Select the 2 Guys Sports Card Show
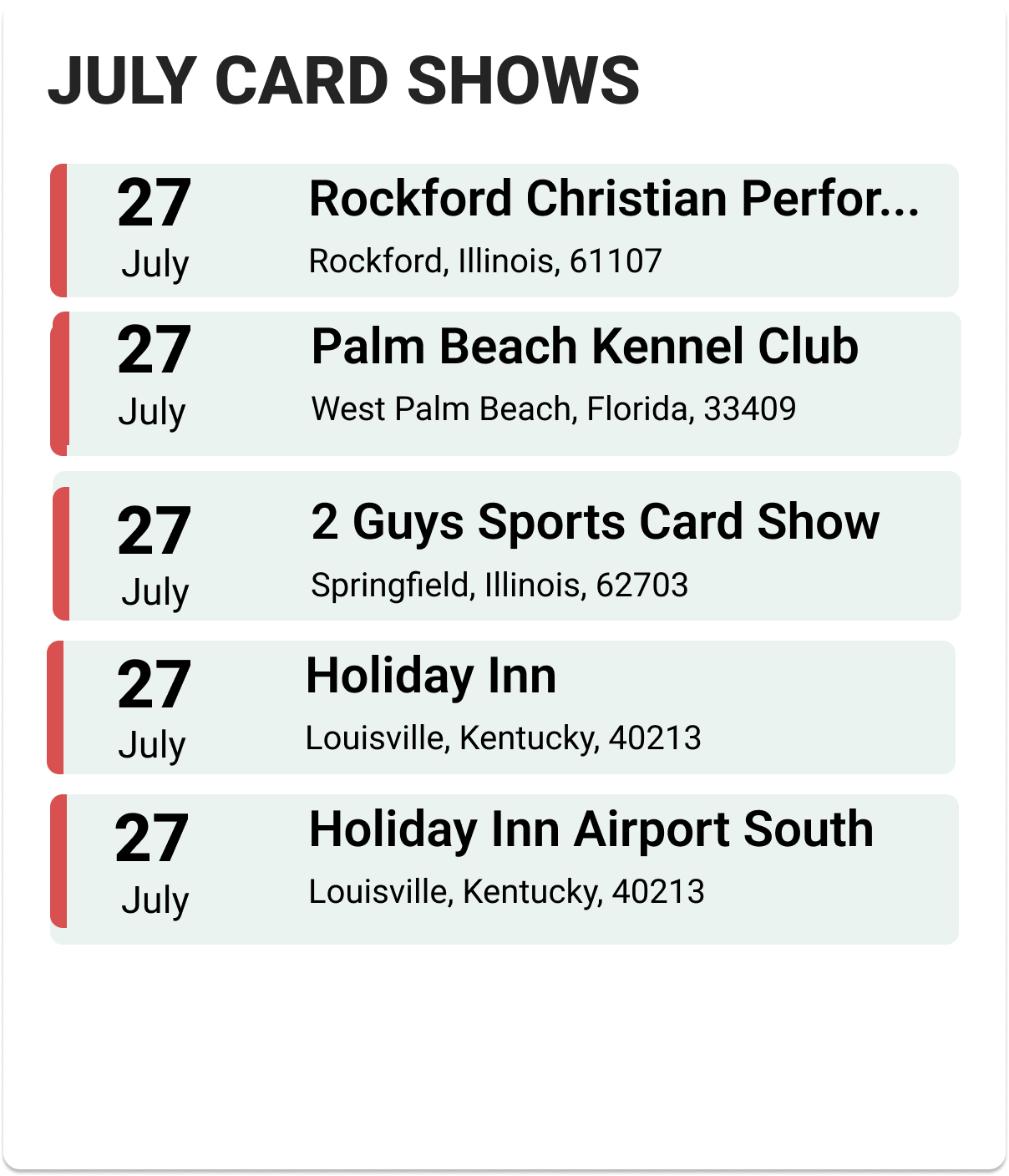The width and height of the screenshot is (1009, 1176). (x=595, y=523)
